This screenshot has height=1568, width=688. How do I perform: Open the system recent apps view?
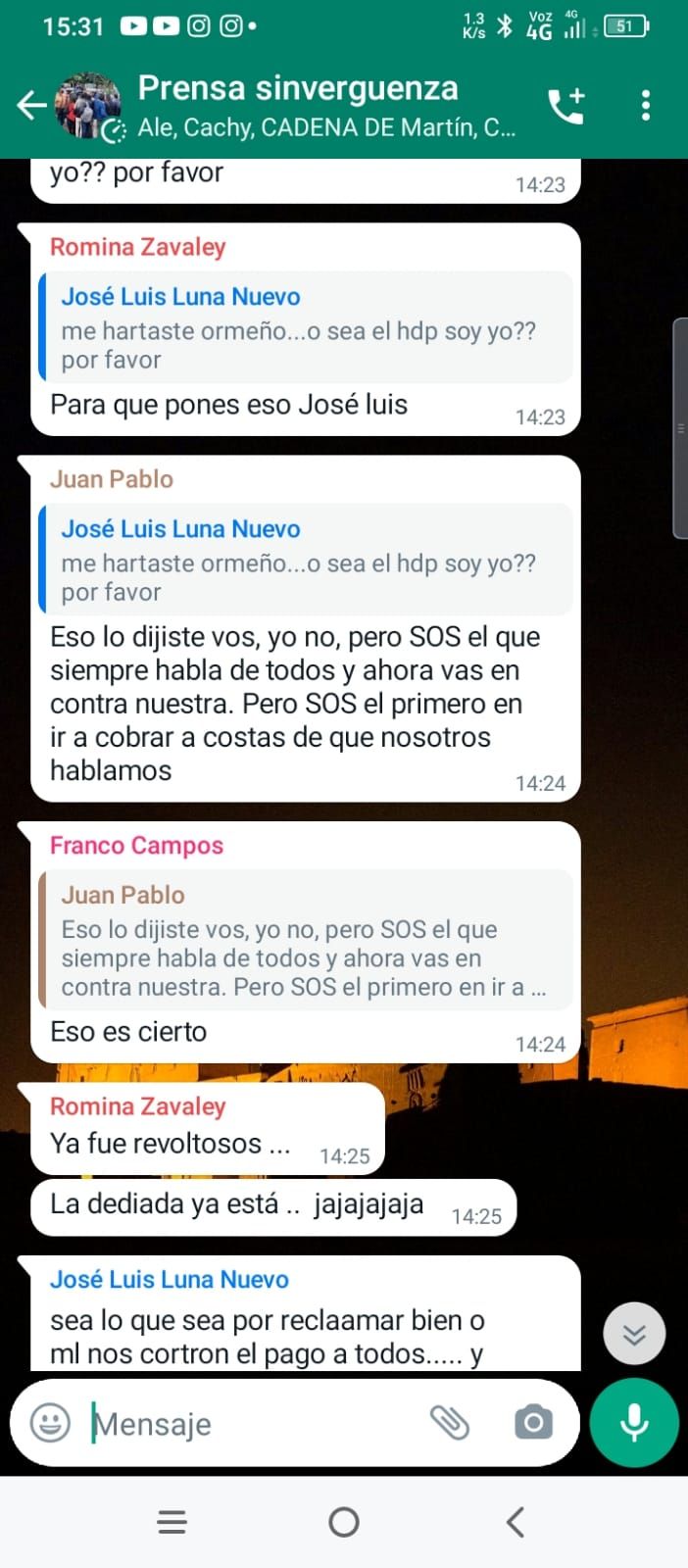pos(172,1522)
